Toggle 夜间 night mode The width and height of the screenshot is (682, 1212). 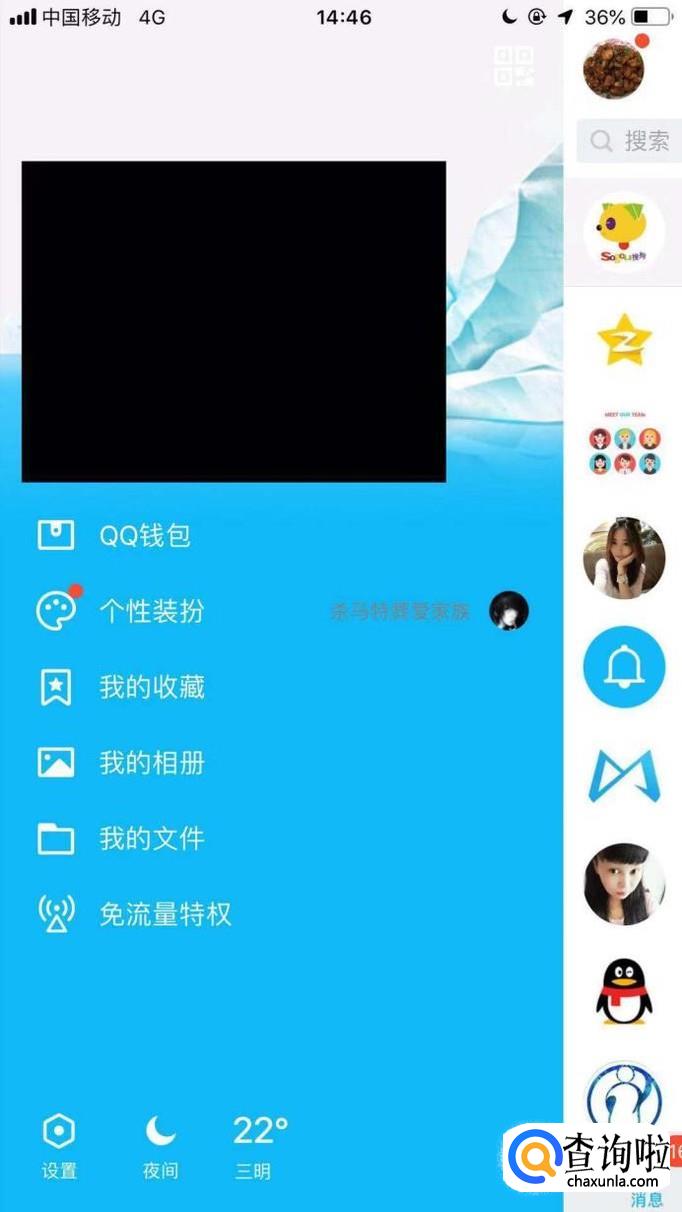pyautogui.click(x=160, y=1146)
